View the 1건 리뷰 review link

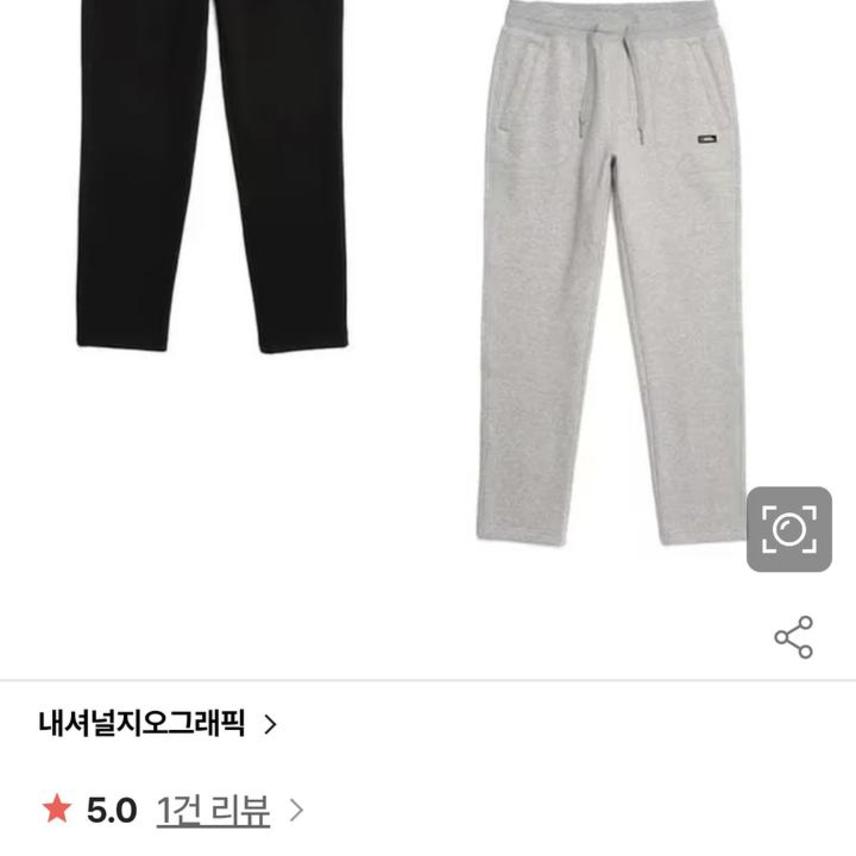(x=213, y=810)
